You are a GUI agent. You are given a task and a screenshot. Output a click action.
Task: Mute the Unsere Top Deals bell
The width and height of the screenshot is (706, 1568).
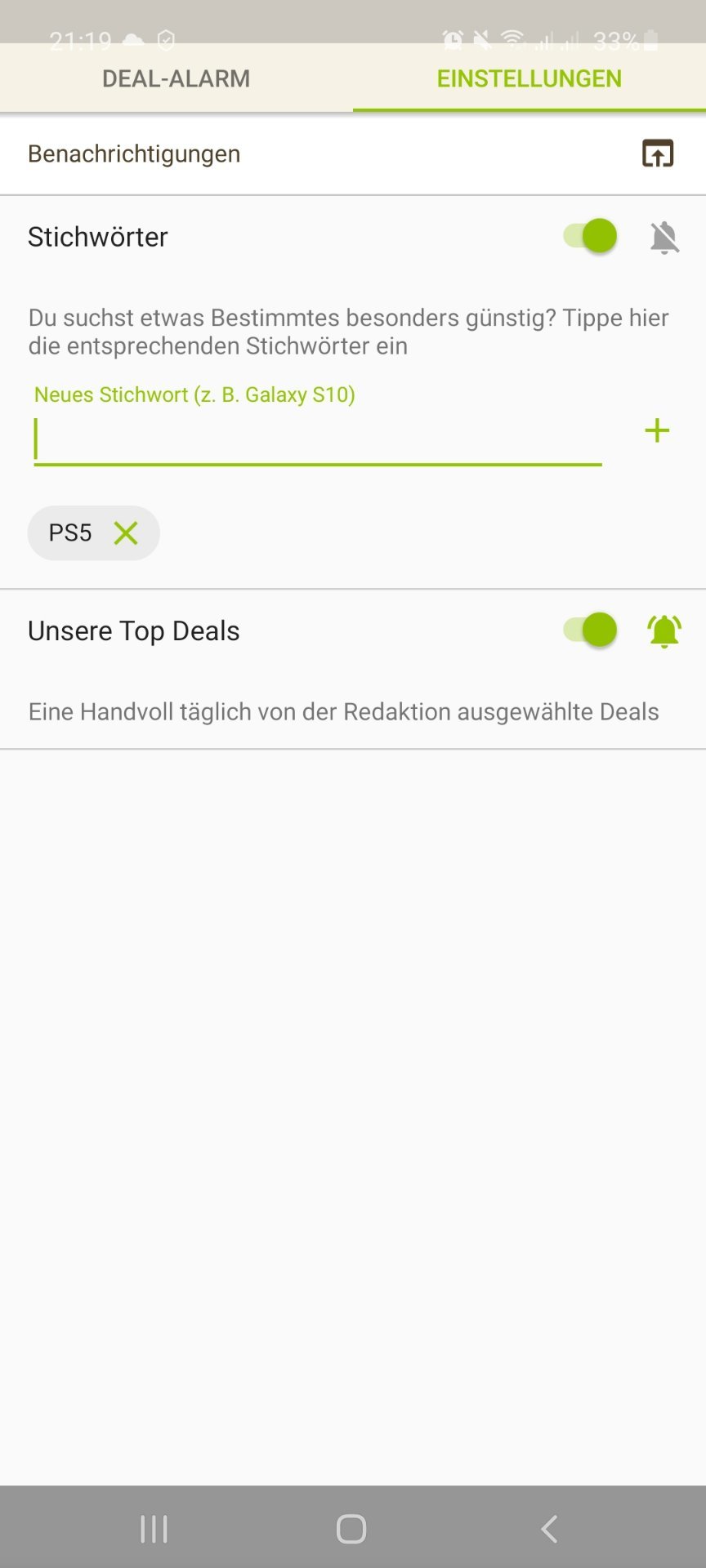click(x=664, y=630)
